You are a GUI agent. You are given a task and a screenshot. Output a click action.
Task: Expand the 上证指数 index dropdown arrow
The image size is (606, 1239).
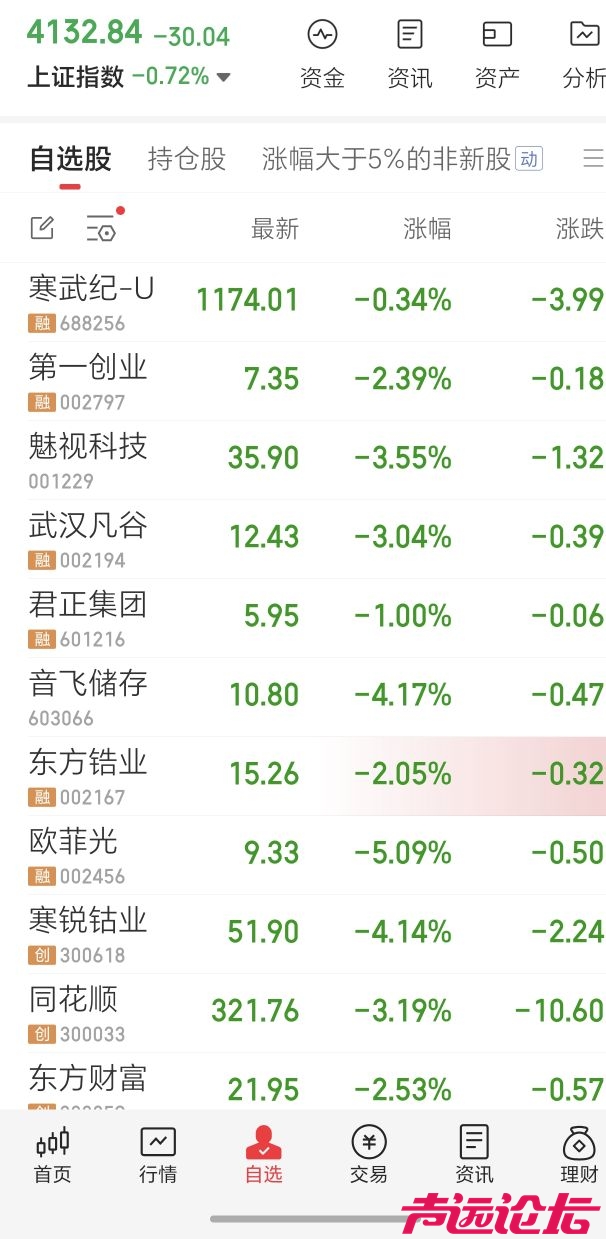pyautogui.click(x=223, y=78)
